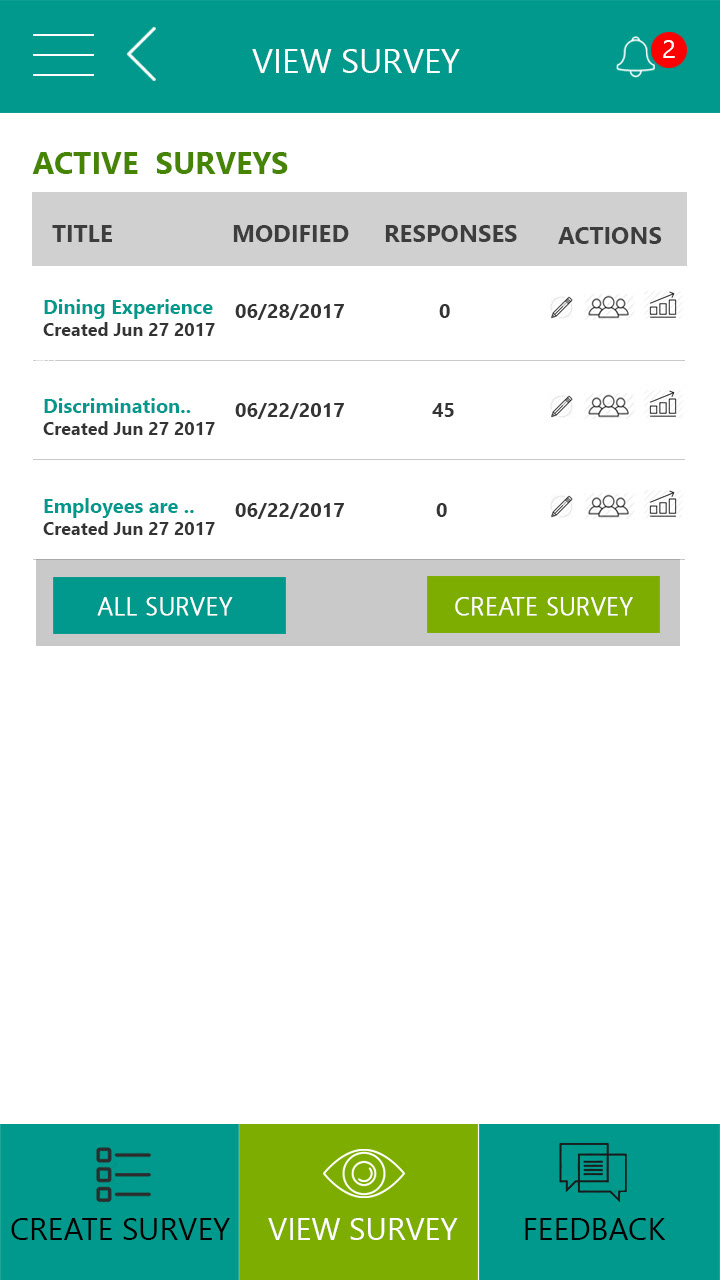Open the Discrimination survey
Image resolution: width=720 pixels, height=1280 pixels.
coord(117,406)
